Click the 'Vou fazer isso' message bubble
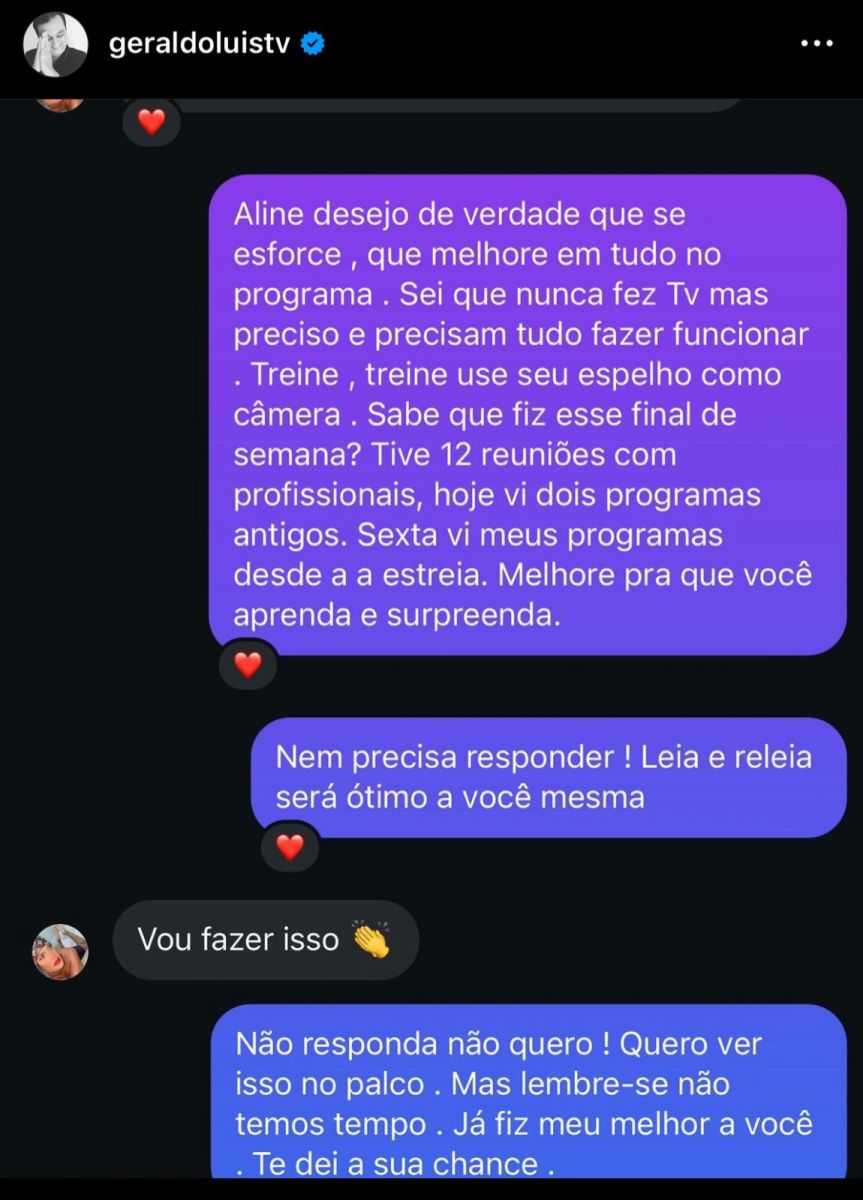Screen dimensions: 863x1200 [x=264, y=938]
